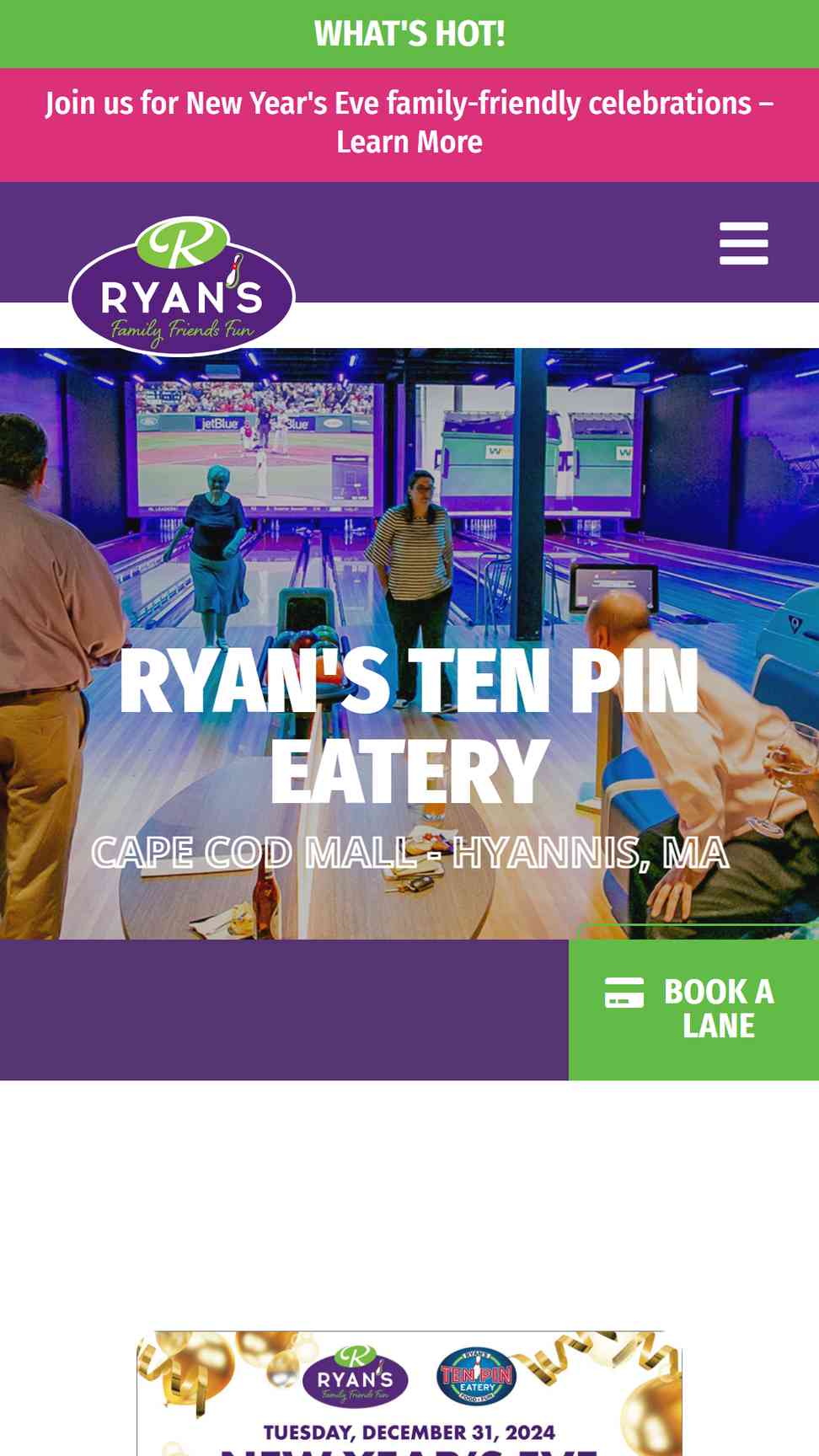Tap the Book a Lane button

(693, 1009)
